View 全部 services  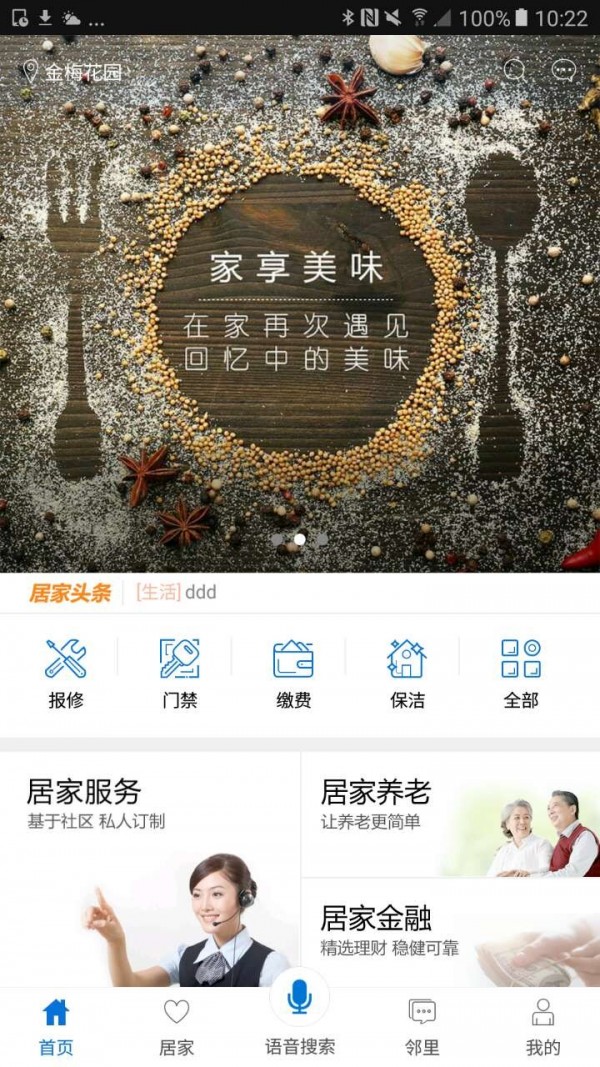pyautogui.click(x=521, y=674)
